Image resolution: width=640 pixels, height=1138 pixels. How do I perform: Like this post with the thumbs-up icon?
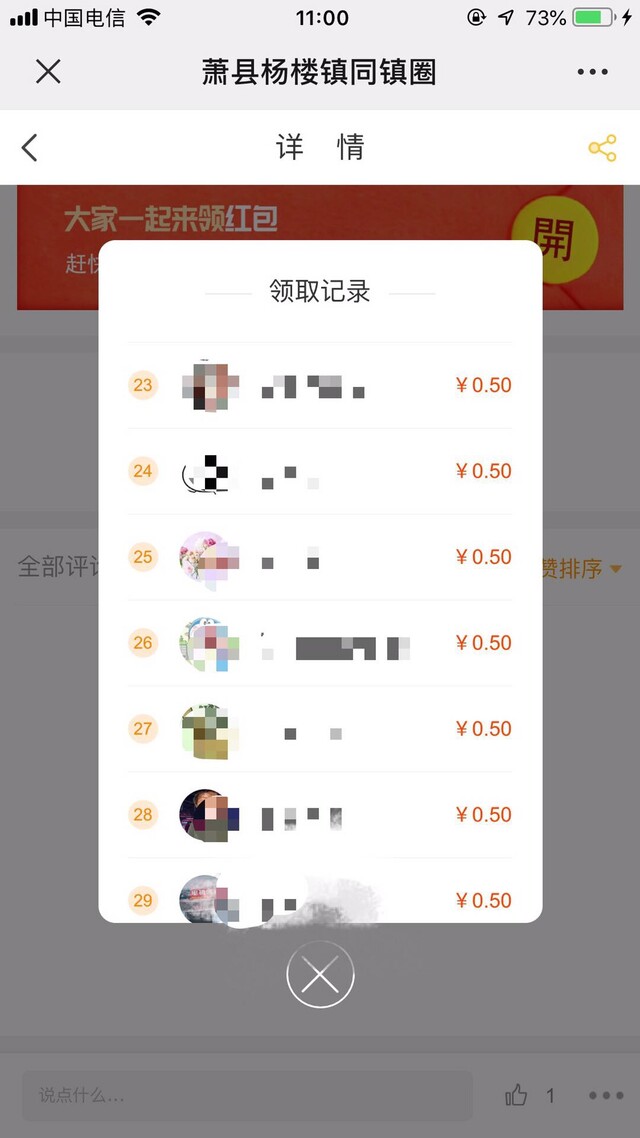517,1095
